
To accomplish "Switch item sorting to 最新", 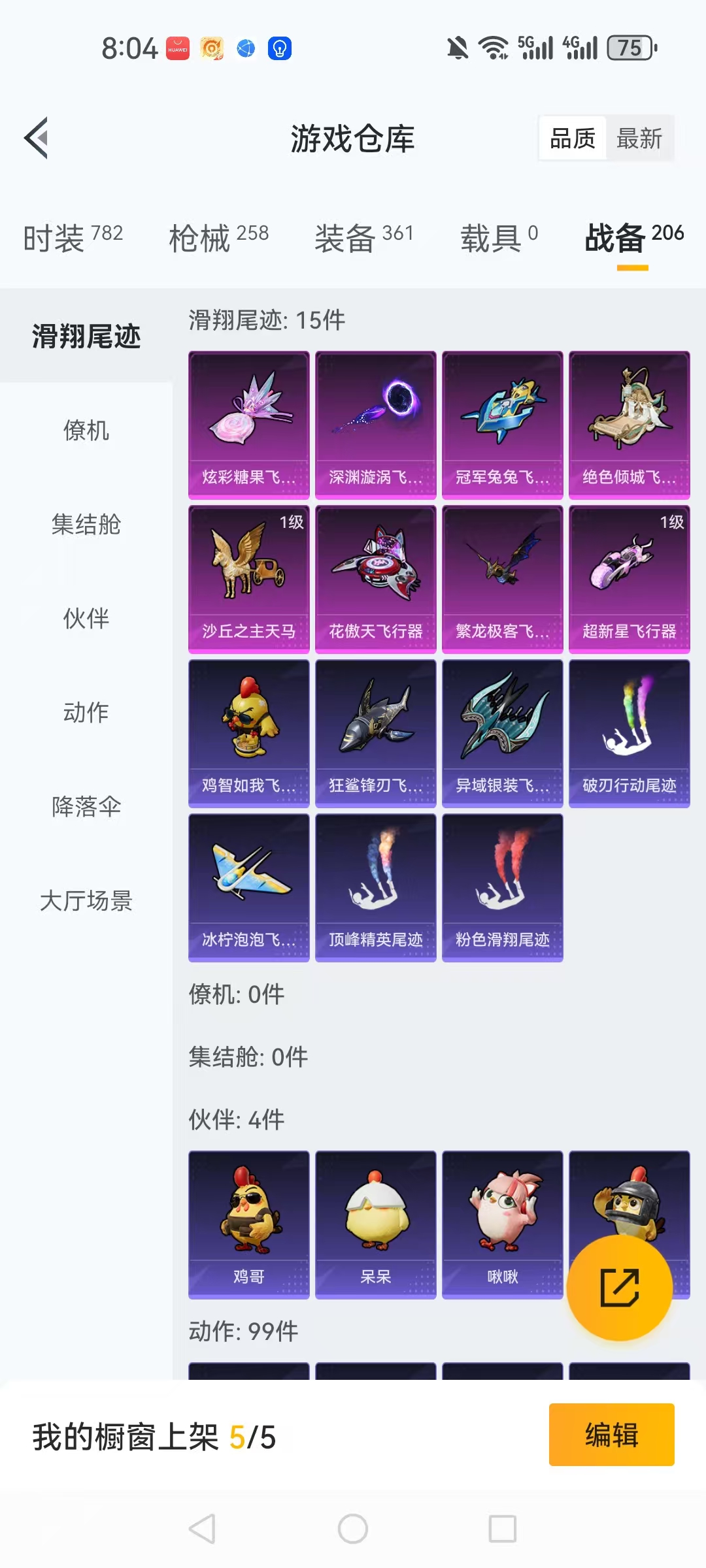I will (640, 139).
